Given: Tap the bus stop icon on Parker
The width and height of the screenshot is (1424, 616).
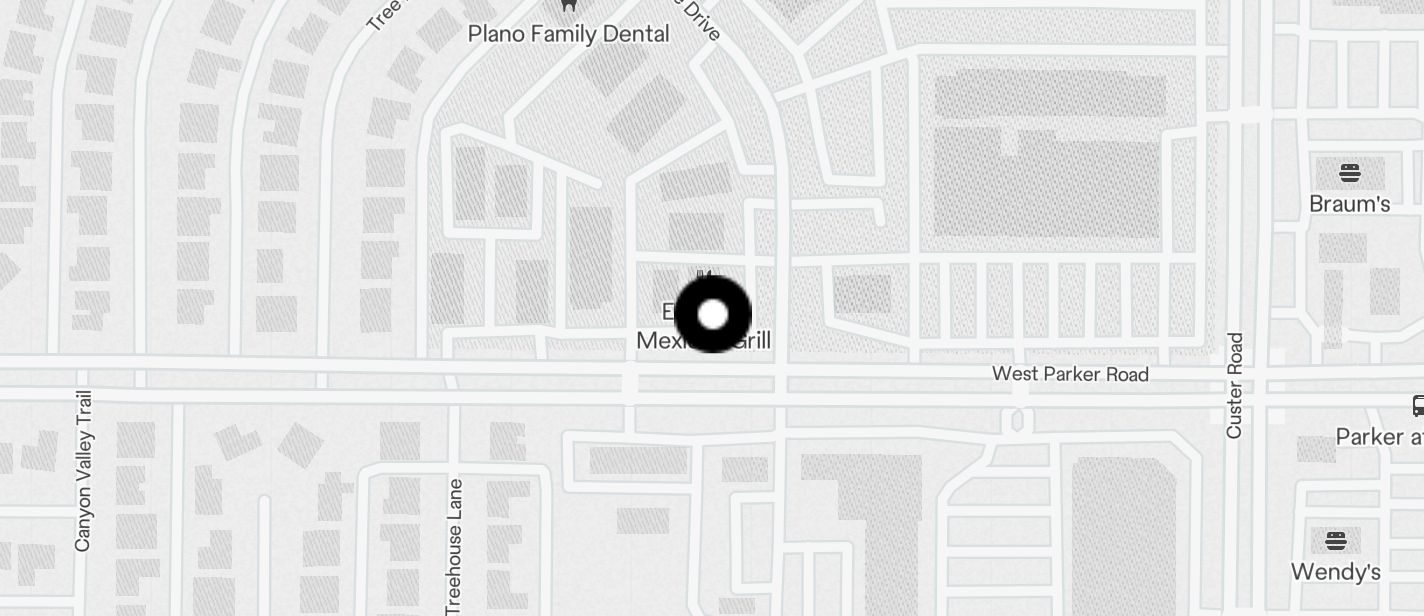Looking at the screenshot, I should tap(1418, 405).
